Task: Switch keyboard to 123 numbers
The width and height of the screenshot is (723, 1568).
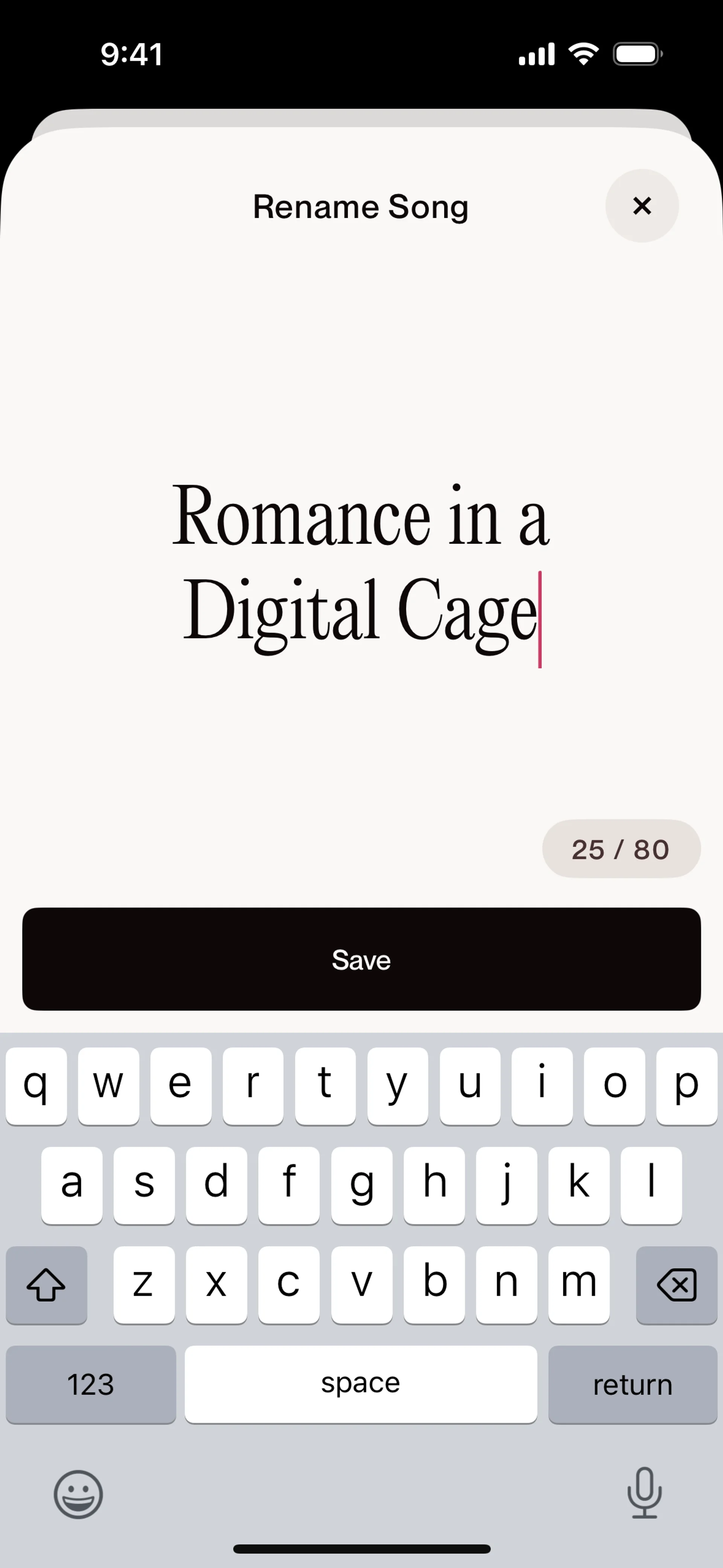Action: click(x=91, y=1385)
